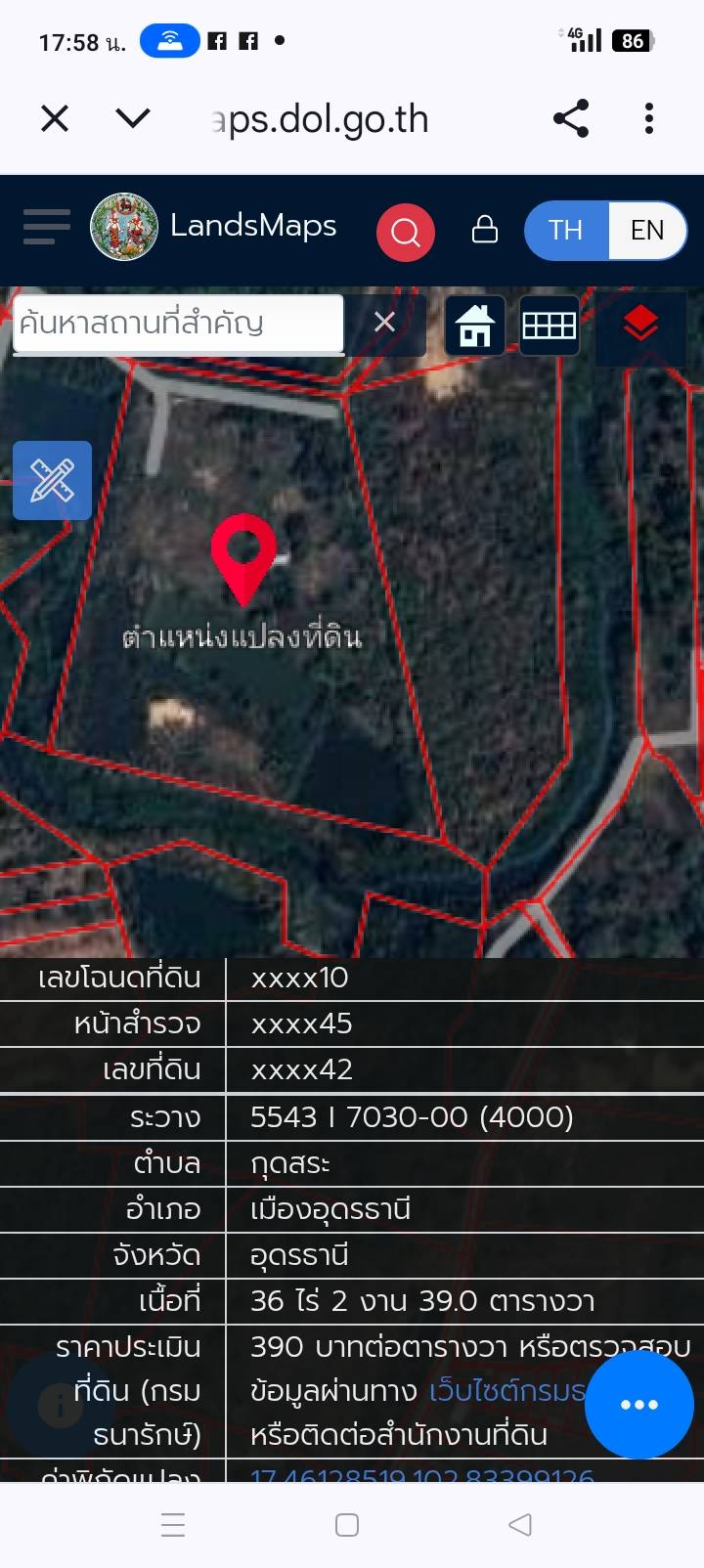Go back with system back button
The height and width of the screenshot is (1568, 704).
coord(520,1525)
